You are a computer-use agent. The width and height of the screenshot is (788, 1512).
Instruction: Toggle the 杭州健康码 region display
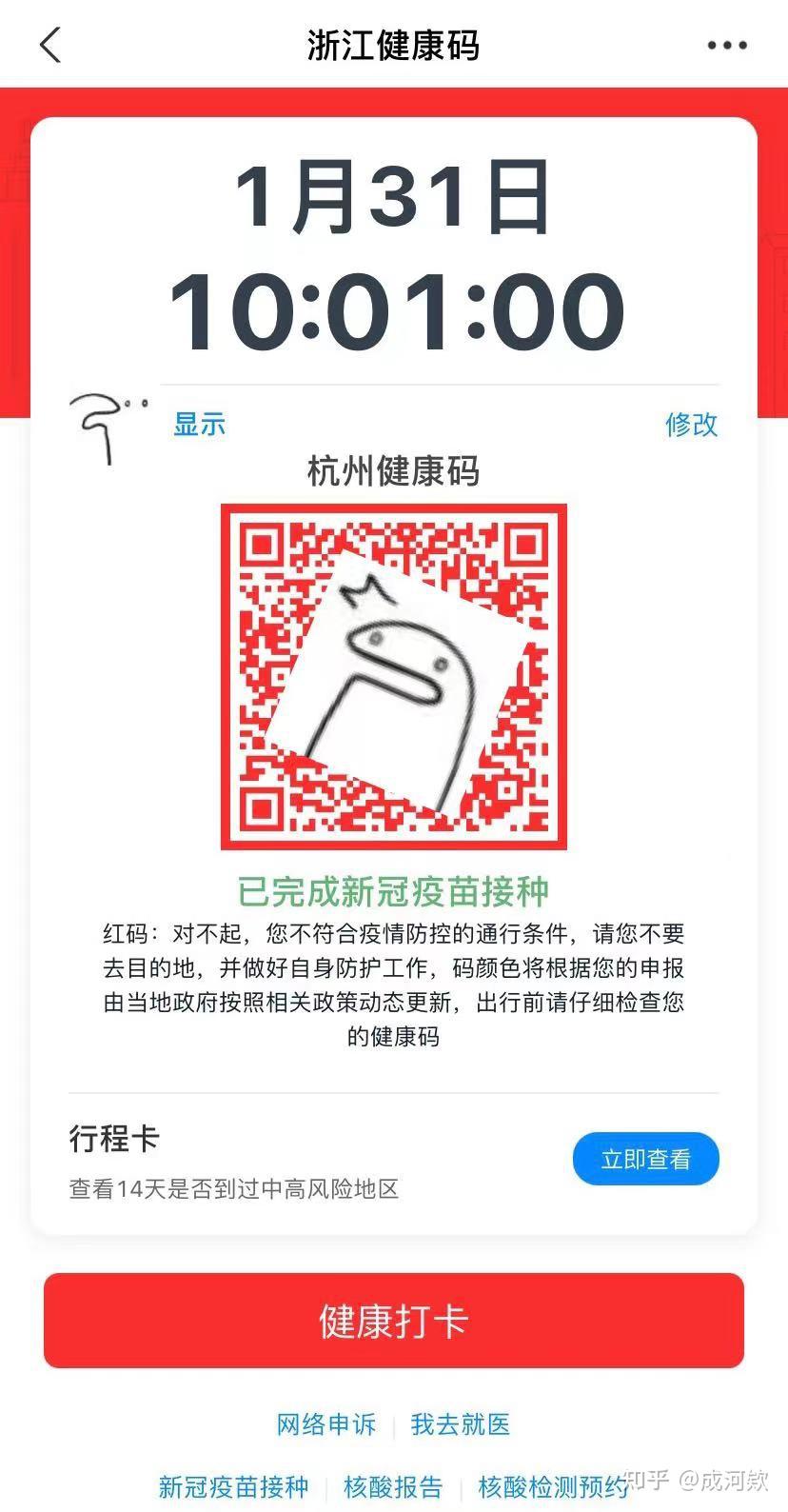[394, 471]
